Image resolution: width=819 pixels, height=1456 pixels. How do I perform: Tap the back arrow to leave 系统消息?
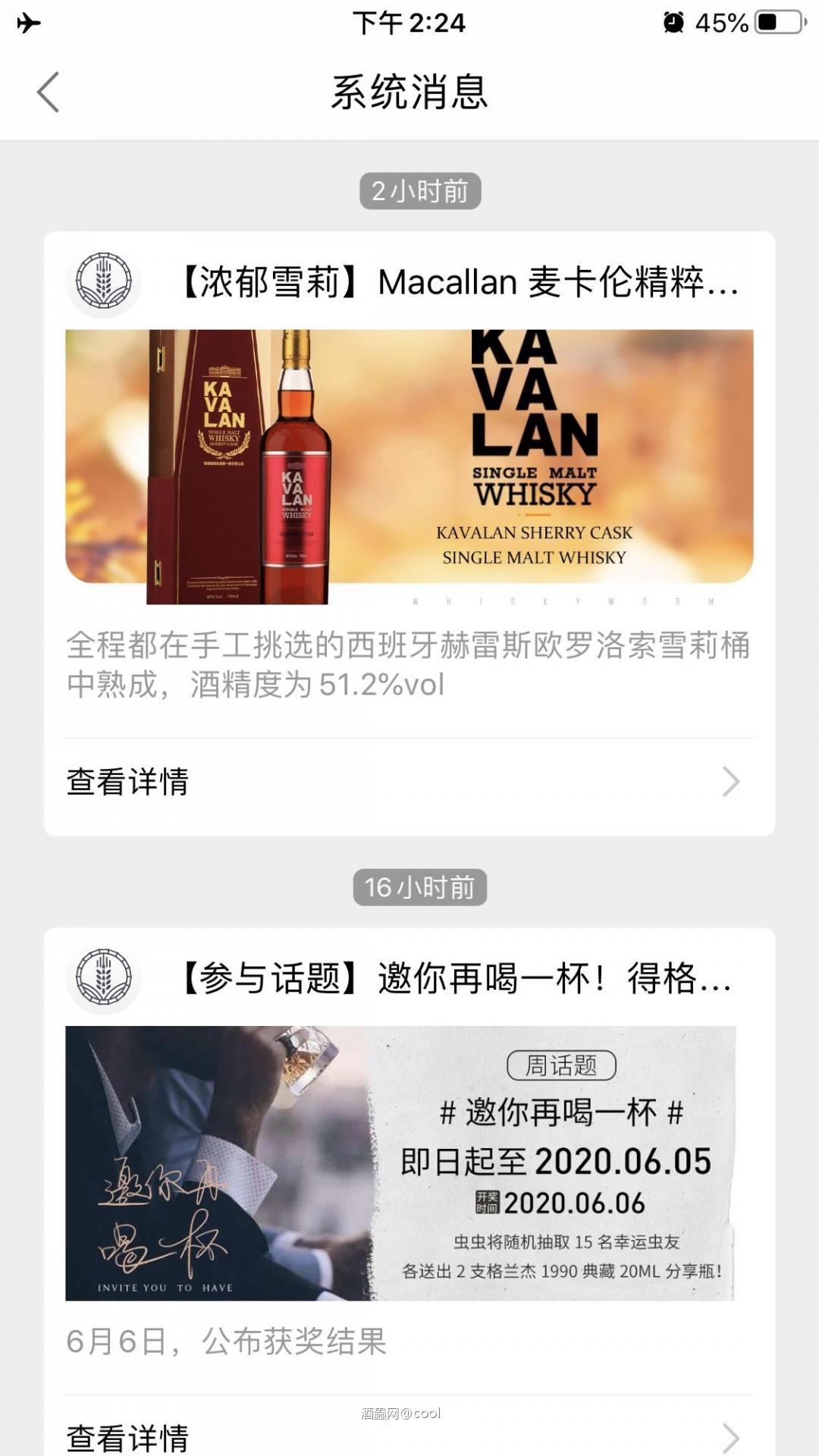(x=48, y=90)
